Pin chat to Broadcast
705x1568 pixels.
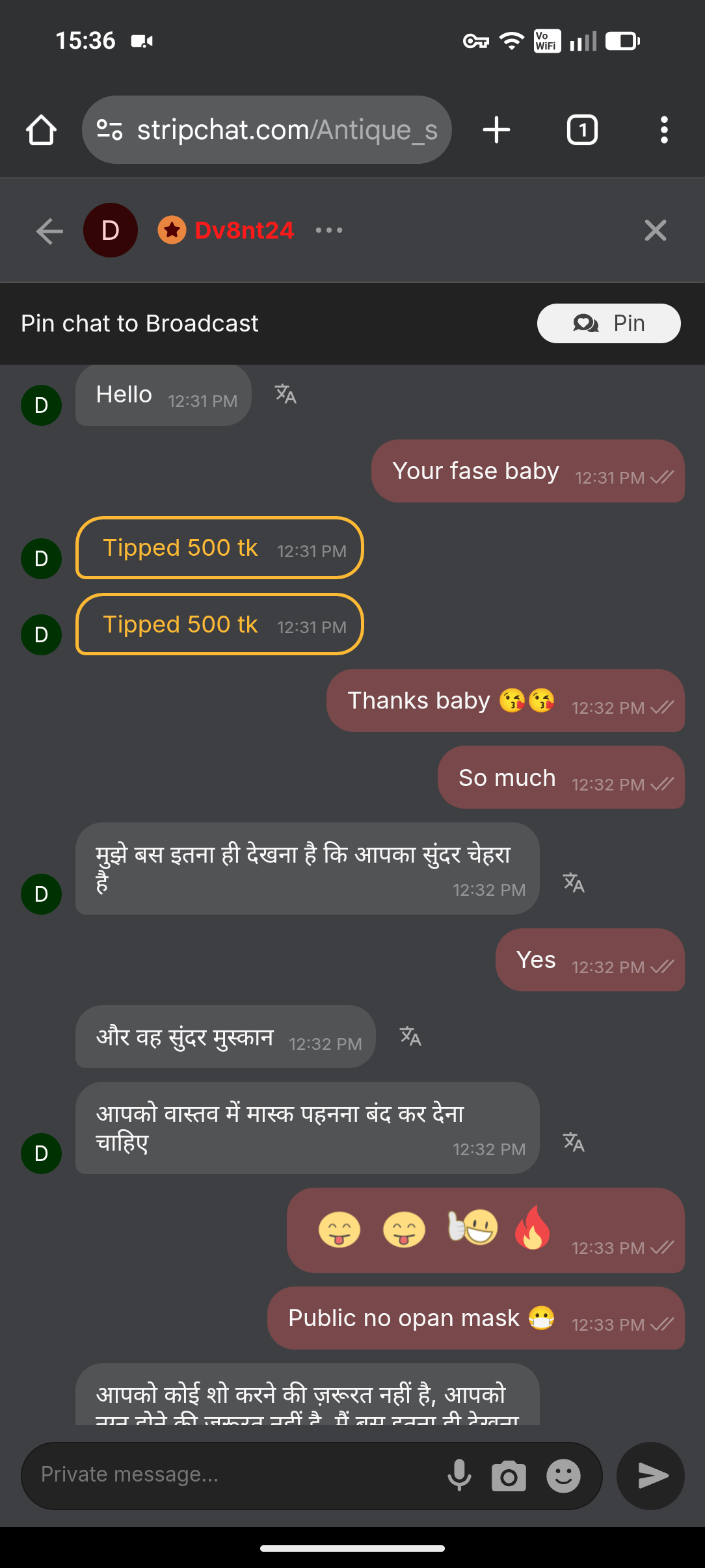608,323
